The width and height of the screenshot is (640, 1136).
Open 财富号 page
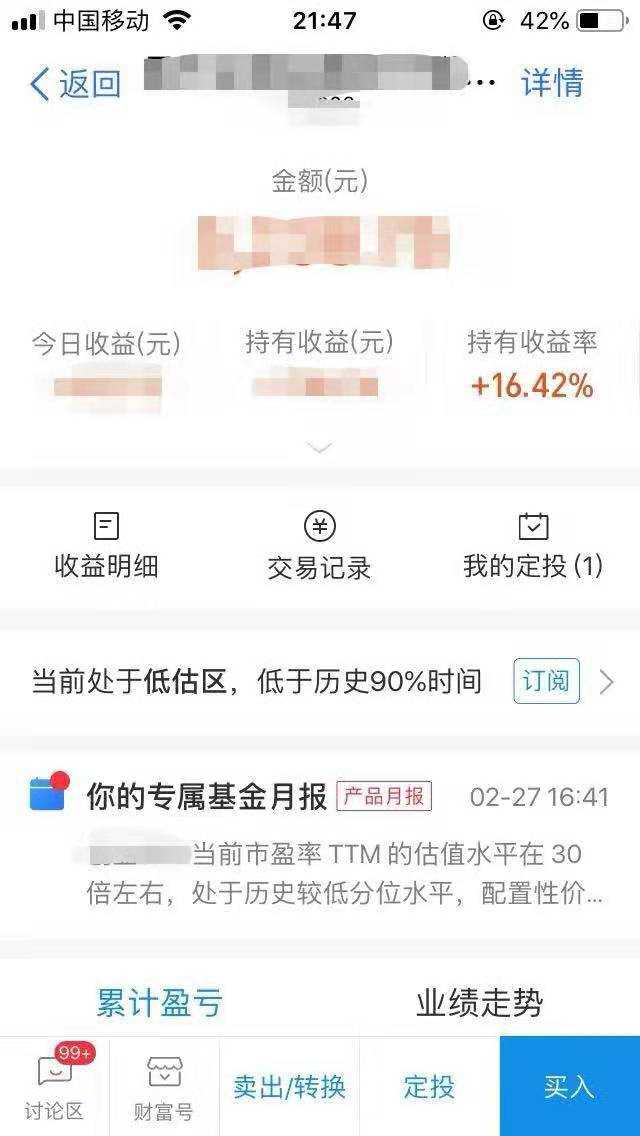pos(164,1086)
